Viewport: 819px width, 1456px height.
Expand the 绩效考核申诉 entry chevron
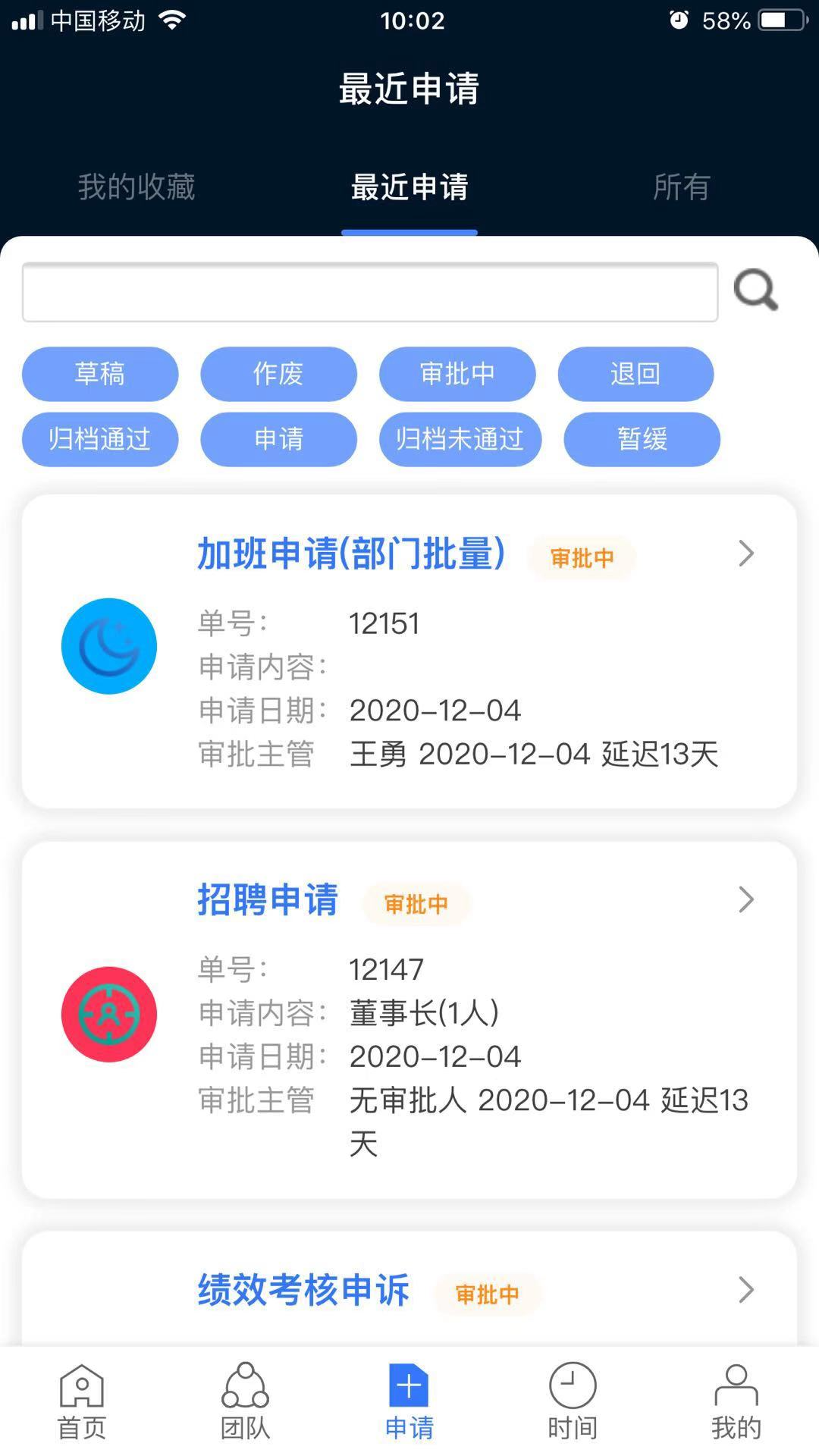coord(745,1290)
